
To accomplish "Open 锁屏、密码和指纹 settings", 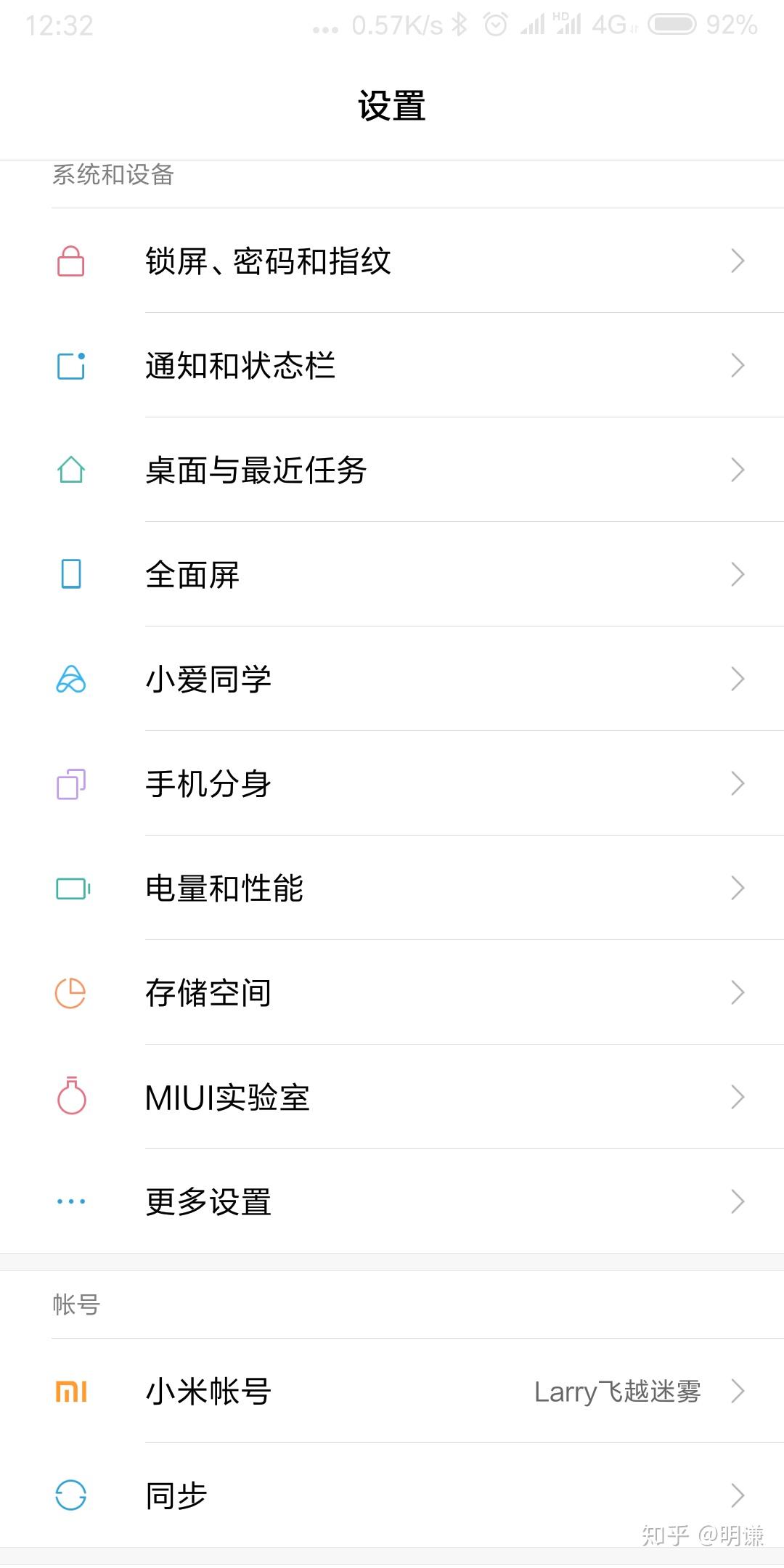I will (392, 261).
